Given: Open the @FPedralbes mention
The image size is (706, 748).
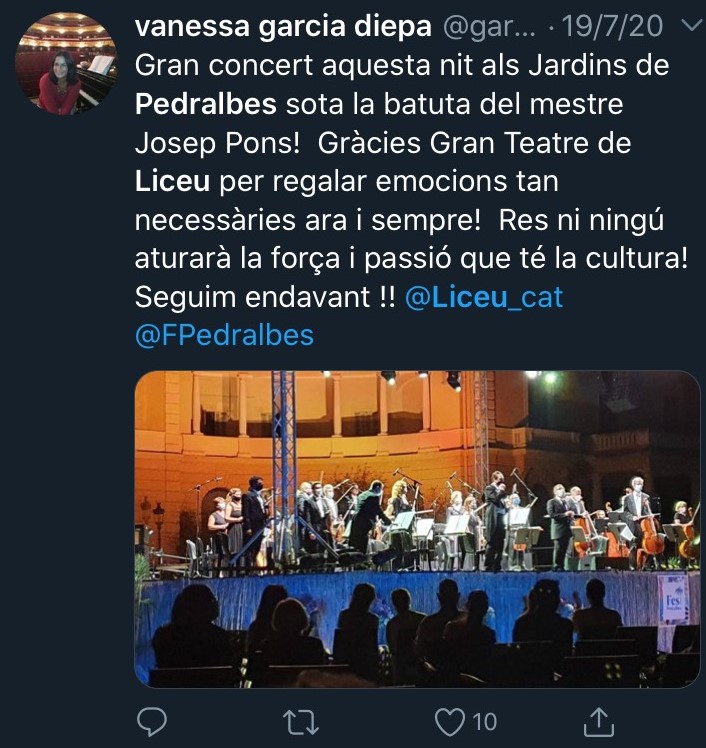Looking at the screenshot, I should point(224,335).
